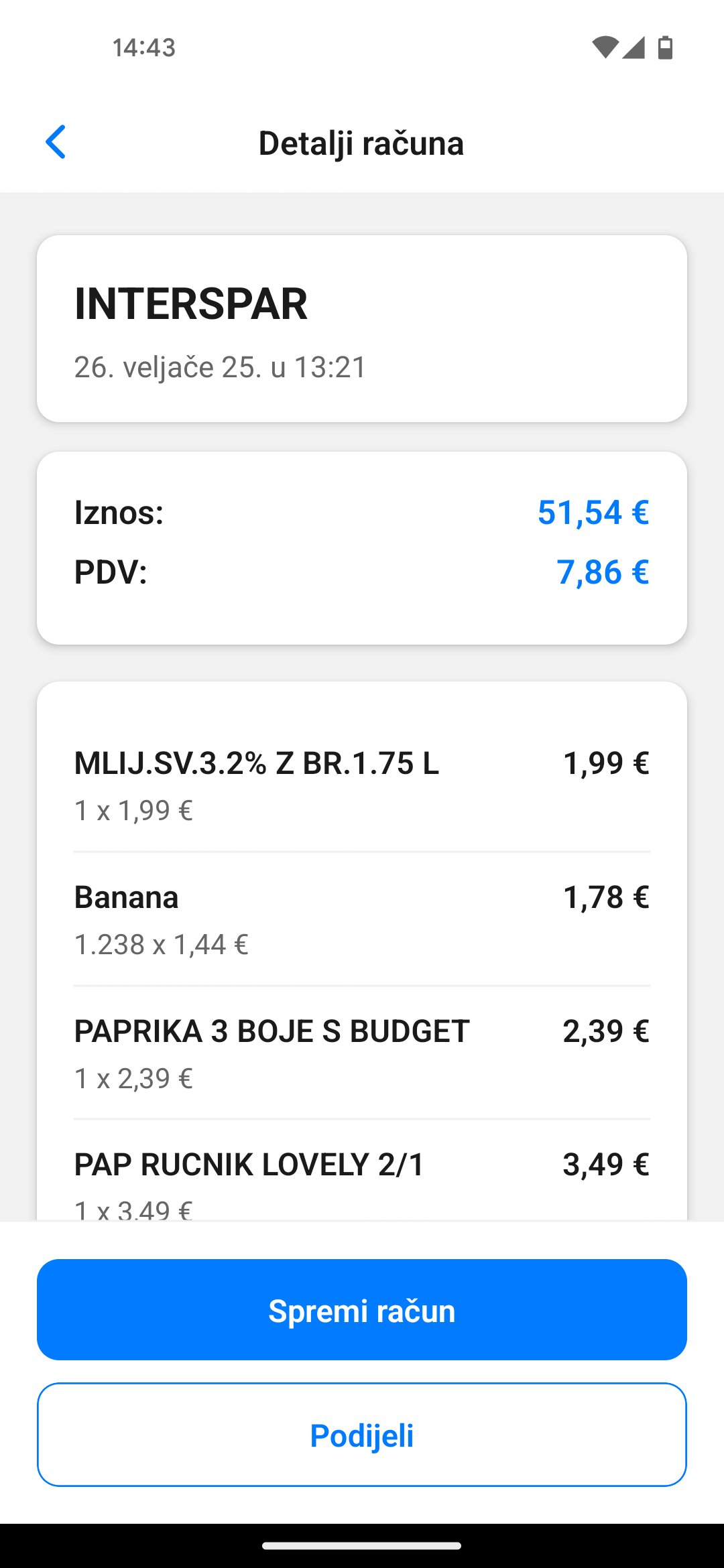The height and width of the screenshot is (1568, 724).
Task: Tap the cellular signal icon
Action: 634,47
